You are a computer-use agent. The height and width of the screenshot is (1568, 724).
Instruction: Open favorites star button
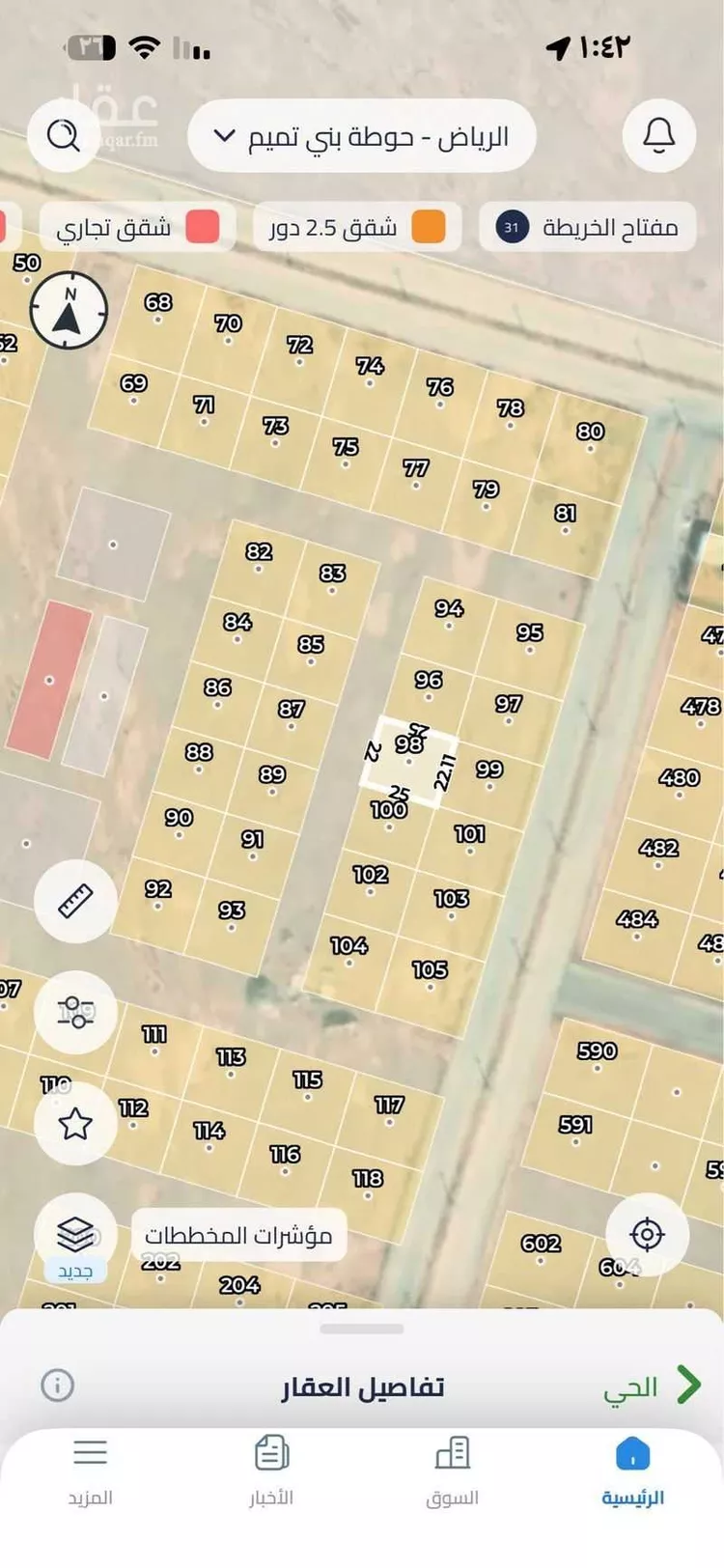(x=75, y=1123)
